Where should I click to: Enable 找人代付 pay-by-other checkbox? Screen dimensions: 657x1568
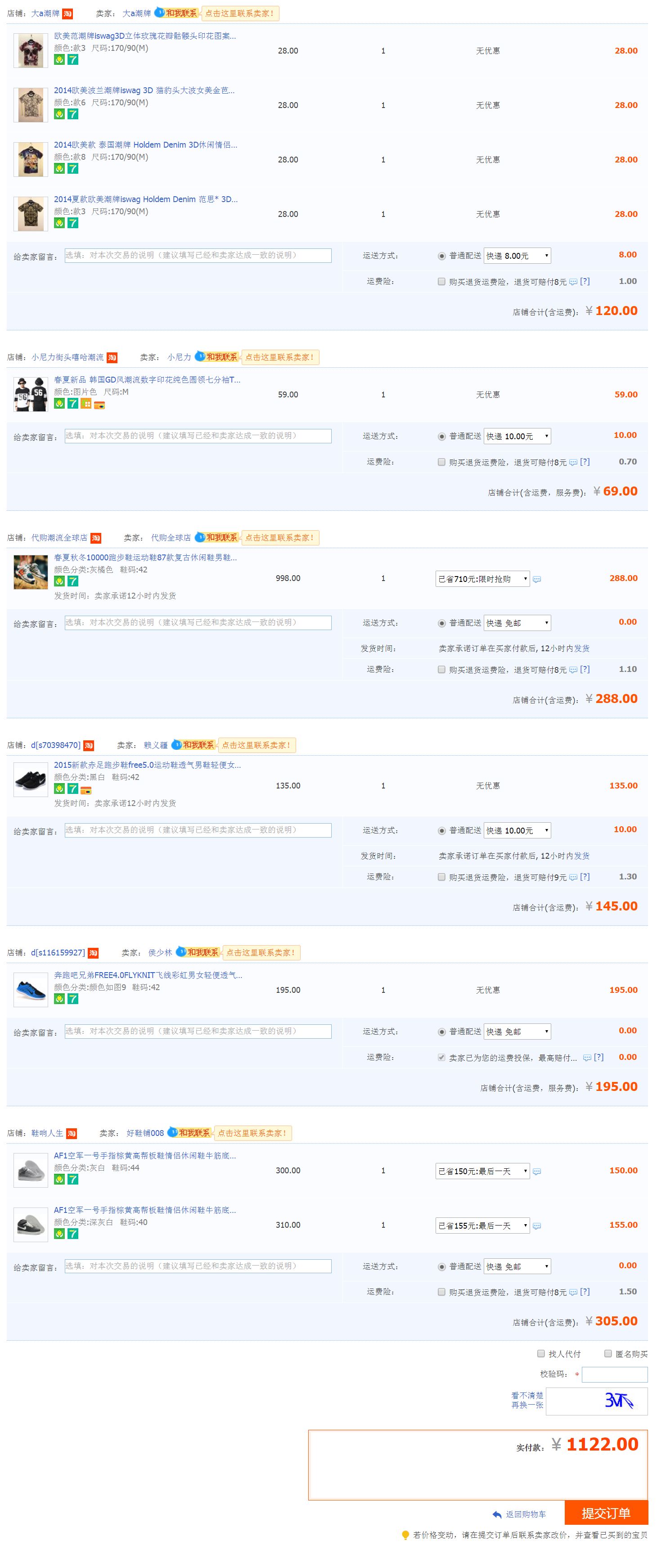(541, 1353)
